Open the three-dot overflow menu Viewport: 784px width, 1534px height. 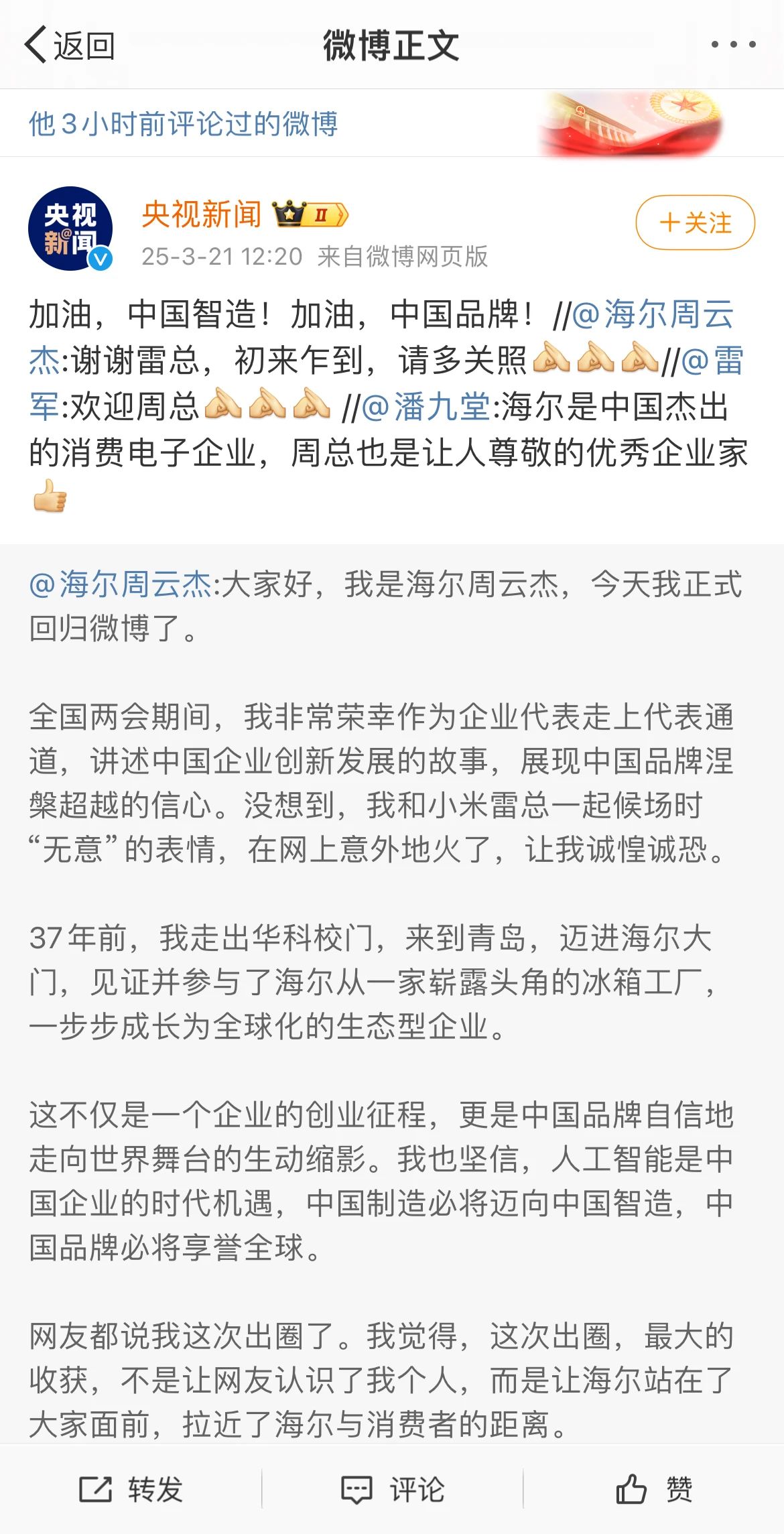tap(733, 45)
